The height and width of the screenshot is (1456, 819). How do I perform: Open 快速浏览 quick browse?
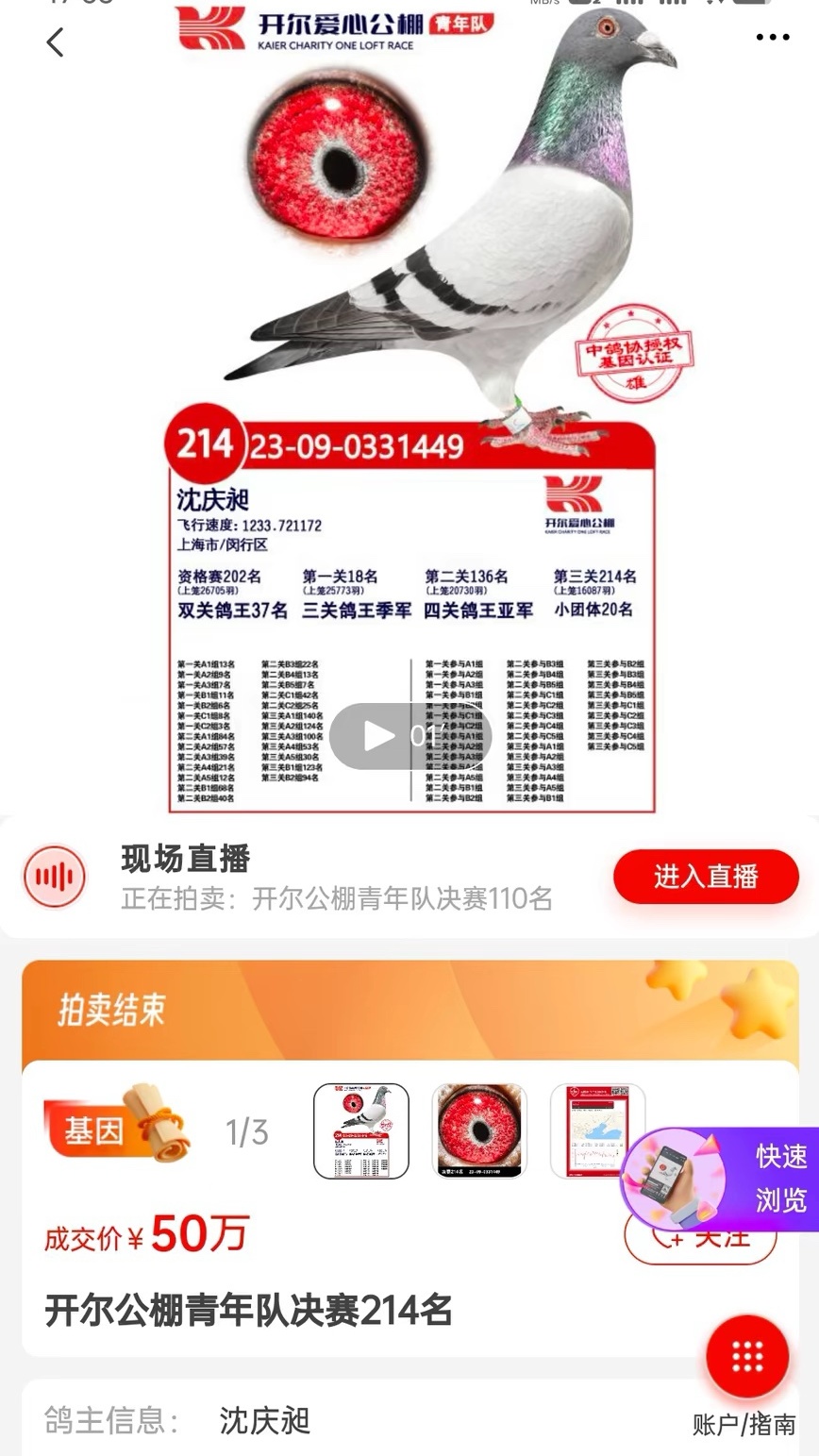point(721,1179)
